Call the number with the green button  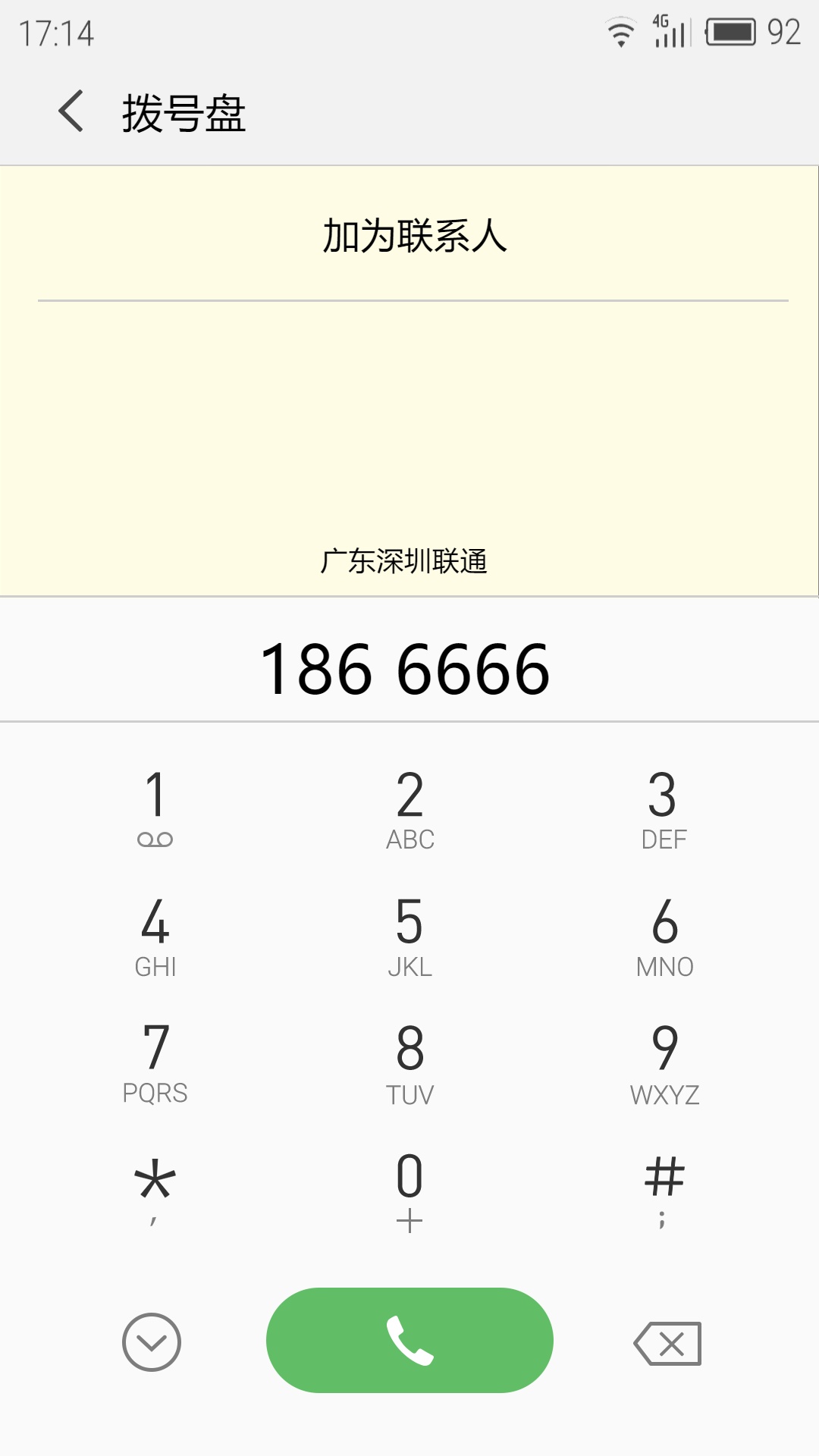tap(409, 1340)
